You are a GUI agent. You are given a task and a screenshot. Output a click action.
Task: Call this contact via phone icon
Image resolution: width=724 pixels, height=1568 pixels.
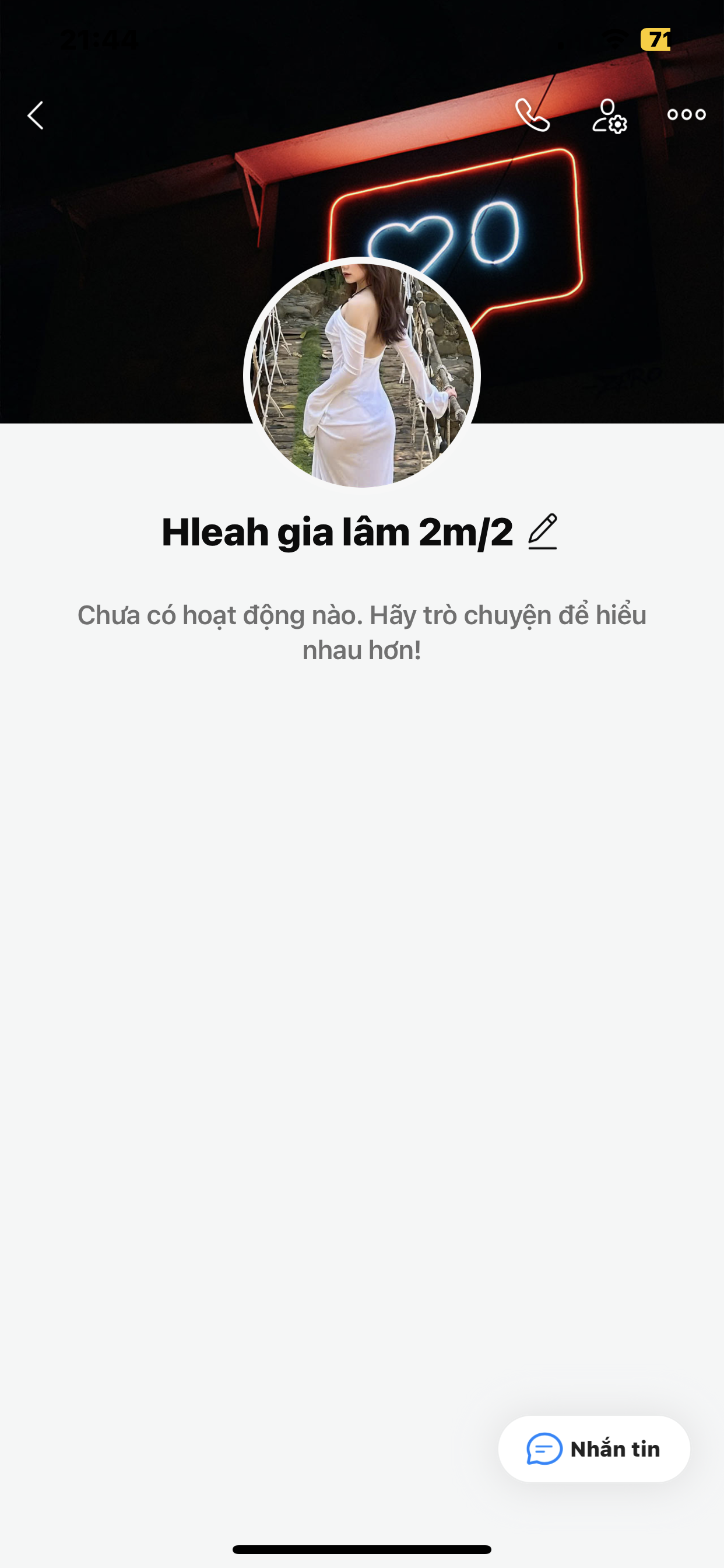(532, 115)
